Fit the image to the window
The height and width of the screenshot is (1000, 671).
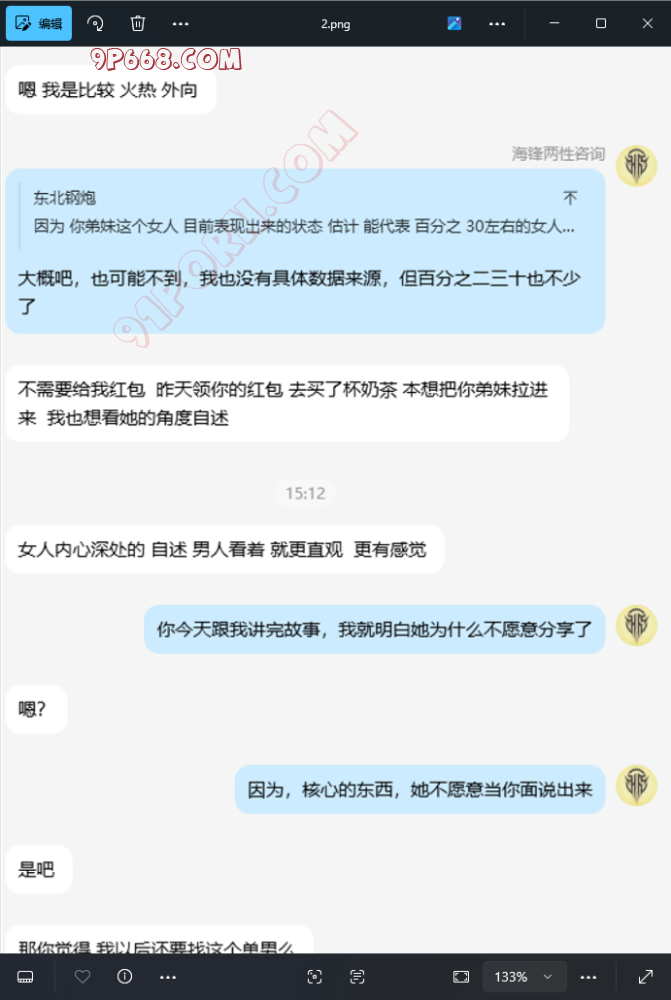pyautogui.click(x=461, y=976)
